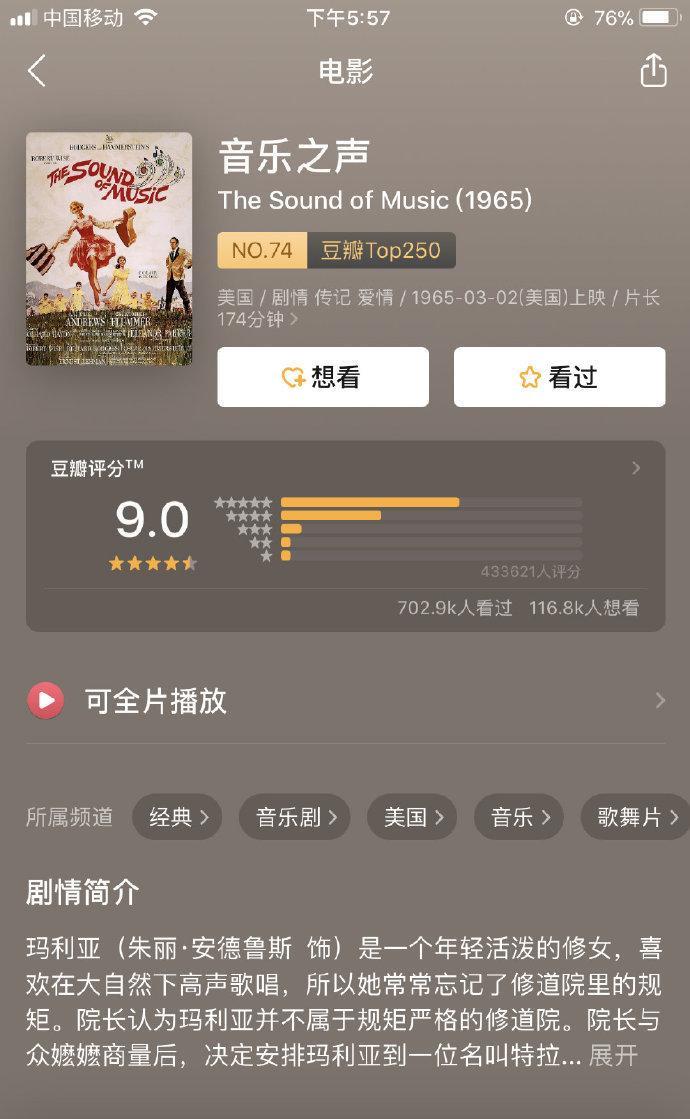This screenshot has height=1119, width=690.
Task: Open the 豆瓣评分 rating details card
Action: (x=345, y=535)
